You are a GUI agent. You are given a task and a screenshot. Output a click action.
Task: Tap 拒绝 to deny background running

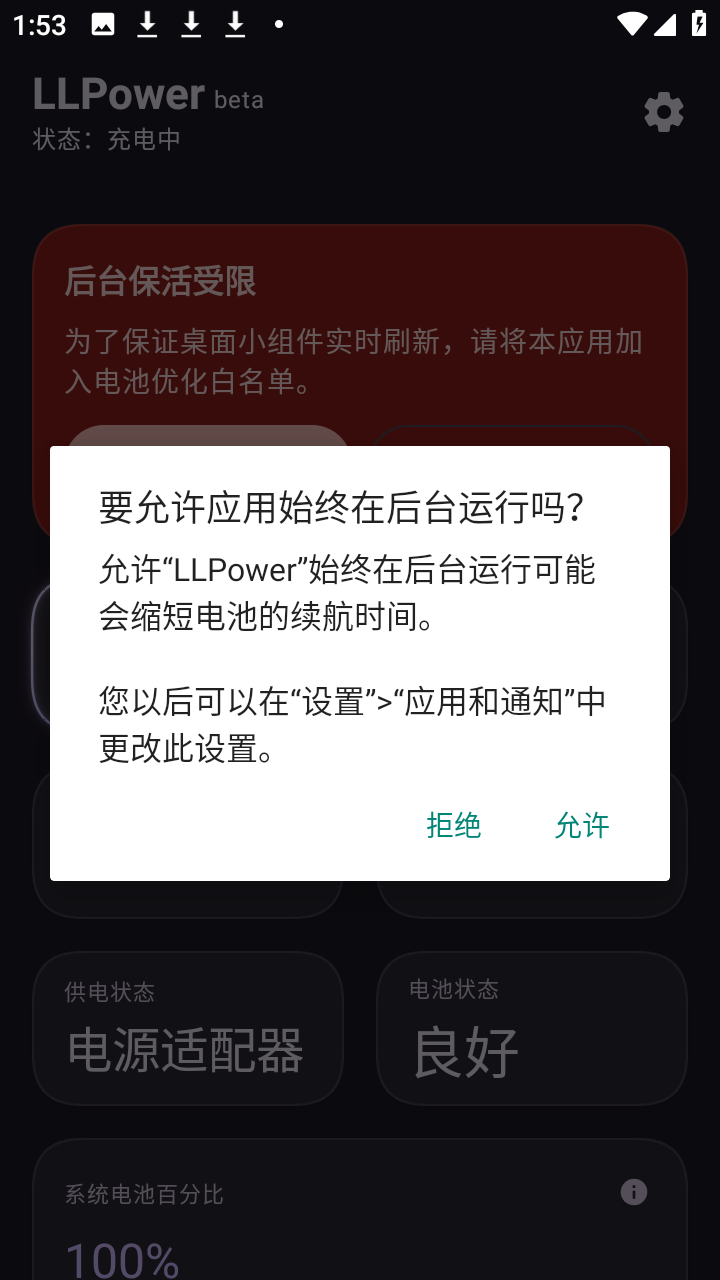(x=454, y=825)
